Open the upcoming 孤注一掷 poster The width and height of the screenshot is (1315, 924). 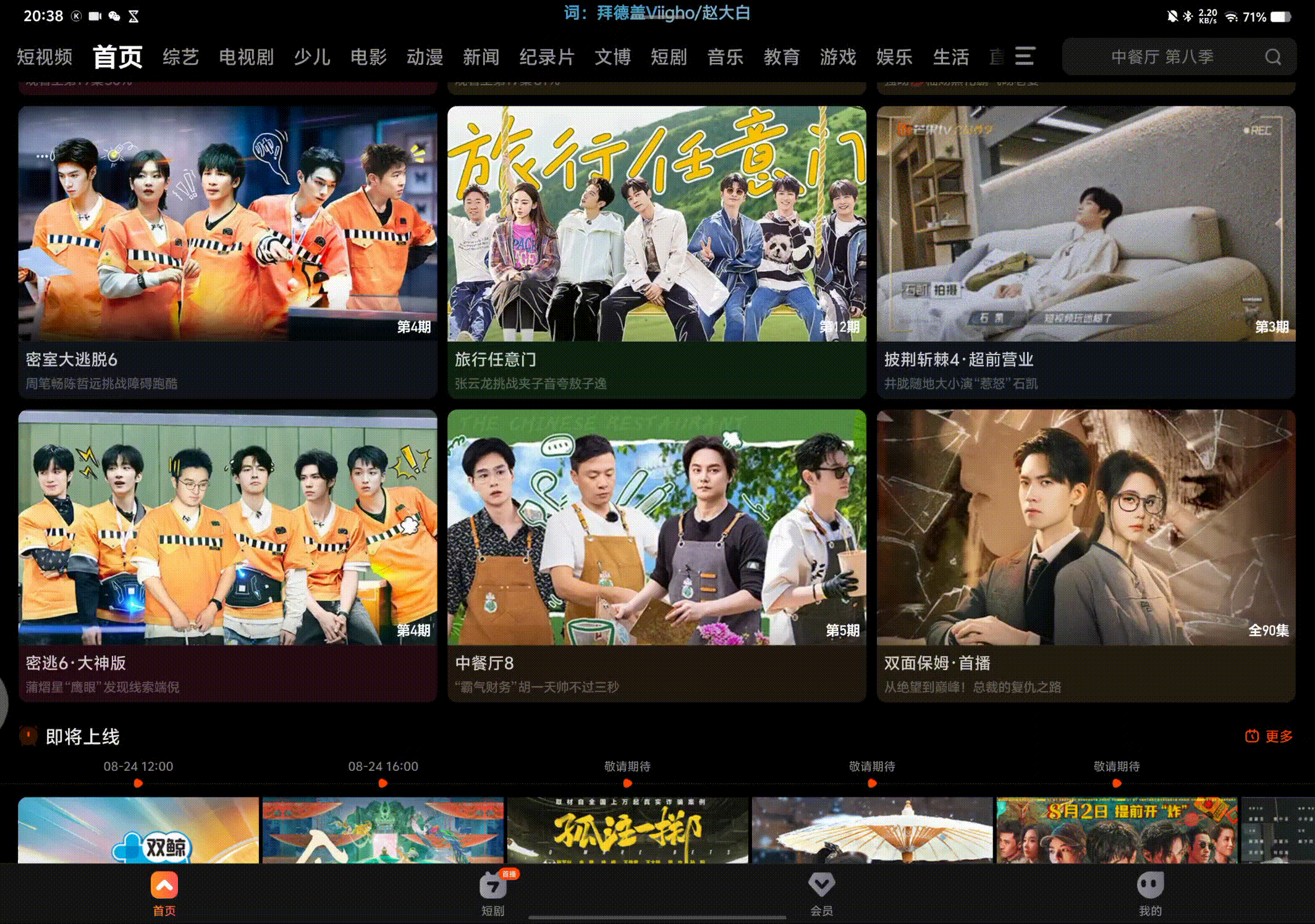coord(627,829)
